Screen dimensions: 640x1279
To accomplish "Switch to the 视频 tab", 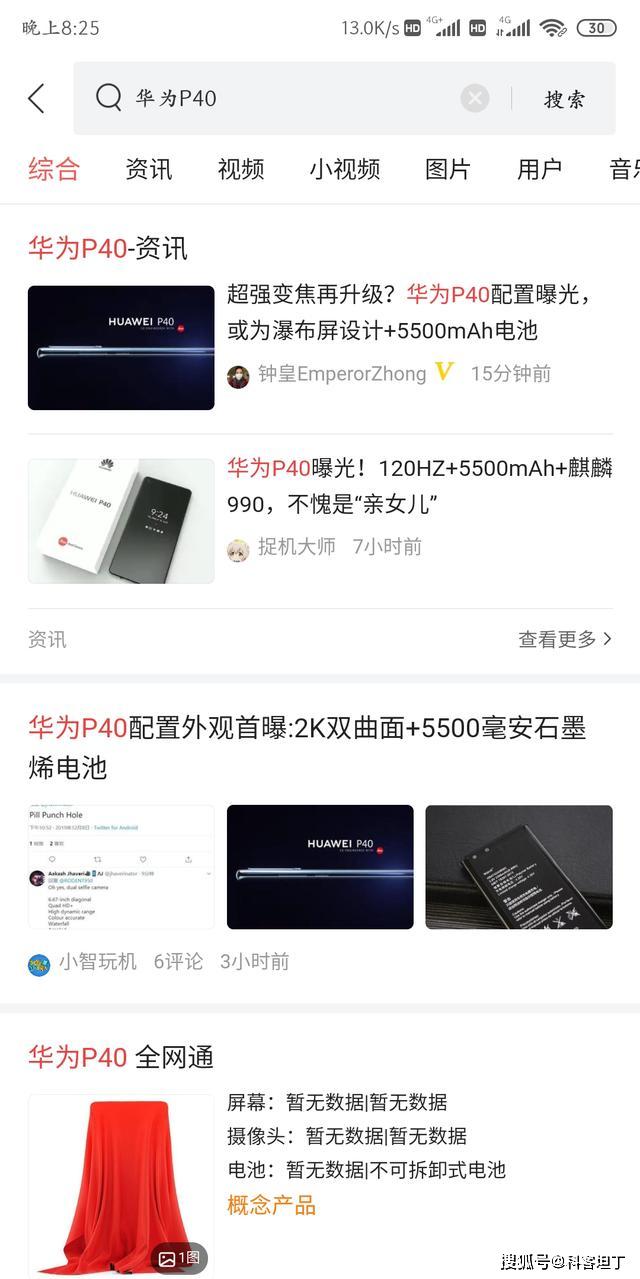I will (241, 169).
